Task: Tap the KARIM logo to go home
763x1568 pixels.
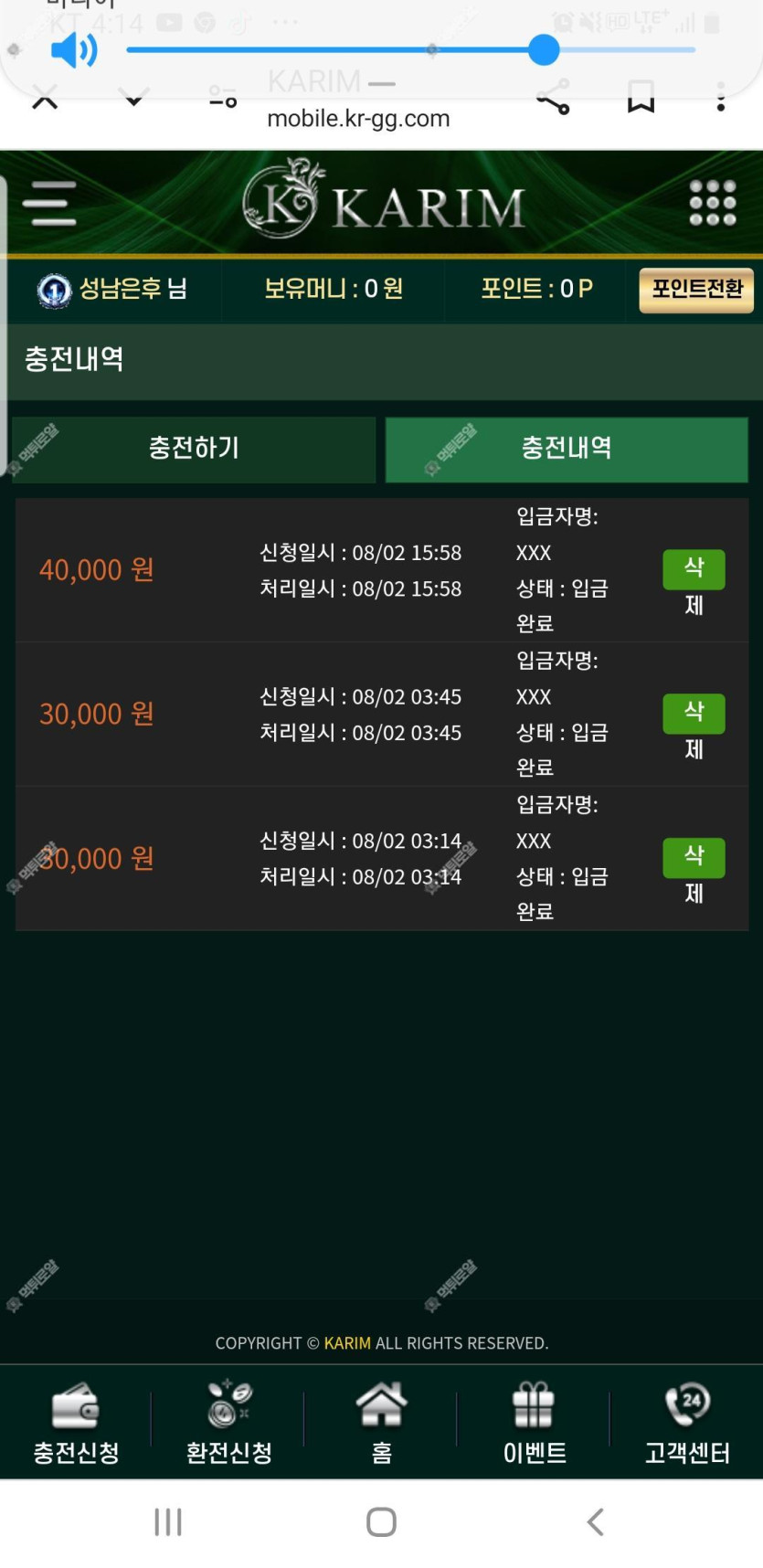Action: 382,203
